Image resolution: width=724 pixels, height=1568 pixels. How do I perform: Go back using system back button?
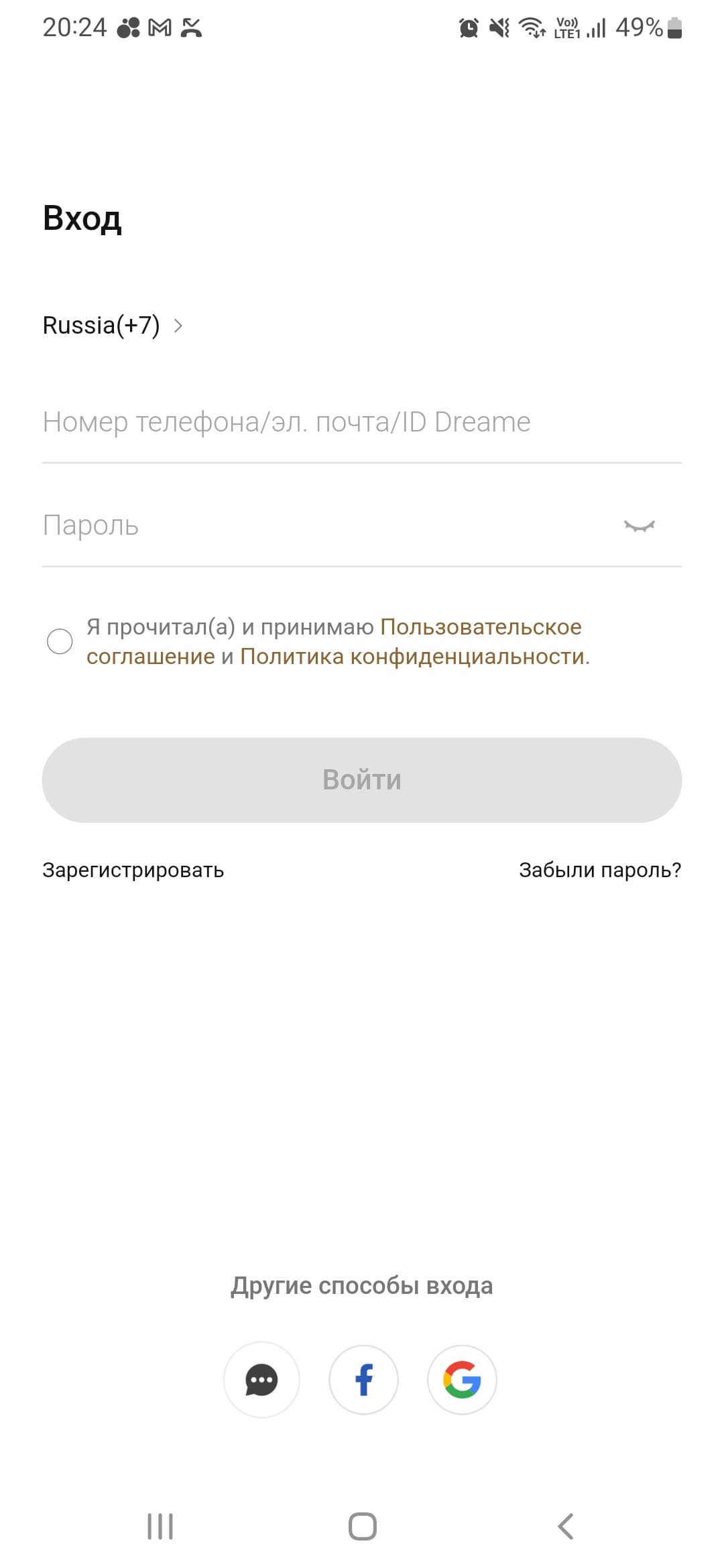pyautogui.click(x=565, y=1527)
